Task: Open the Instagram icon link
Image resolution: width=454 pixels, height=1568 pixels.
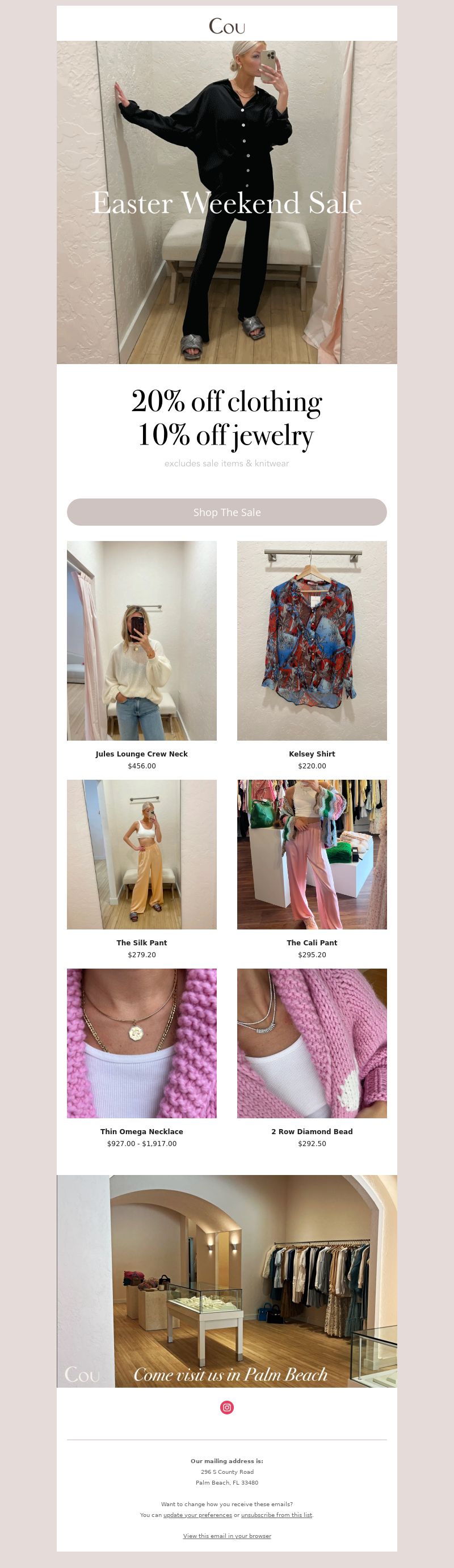Action: [226, 1407]
